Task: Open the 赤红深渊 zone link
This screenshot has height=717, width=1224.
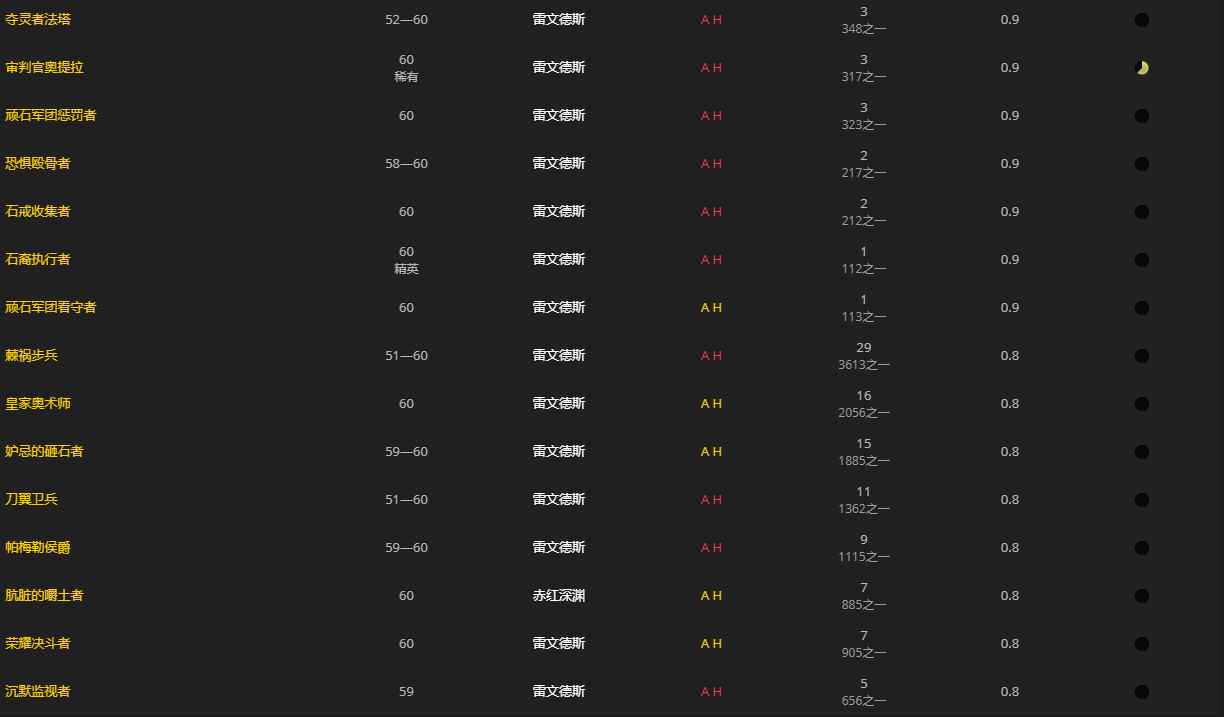Action: [559, 596]
